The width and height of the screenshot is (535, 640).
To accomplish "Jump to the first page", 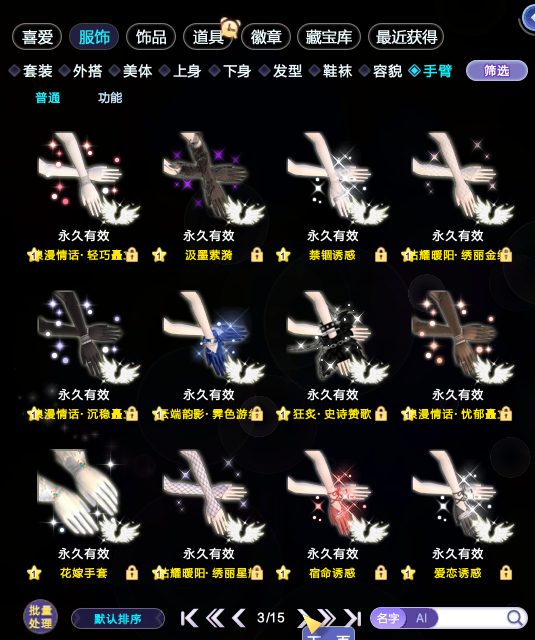I will tap(189, 618).
